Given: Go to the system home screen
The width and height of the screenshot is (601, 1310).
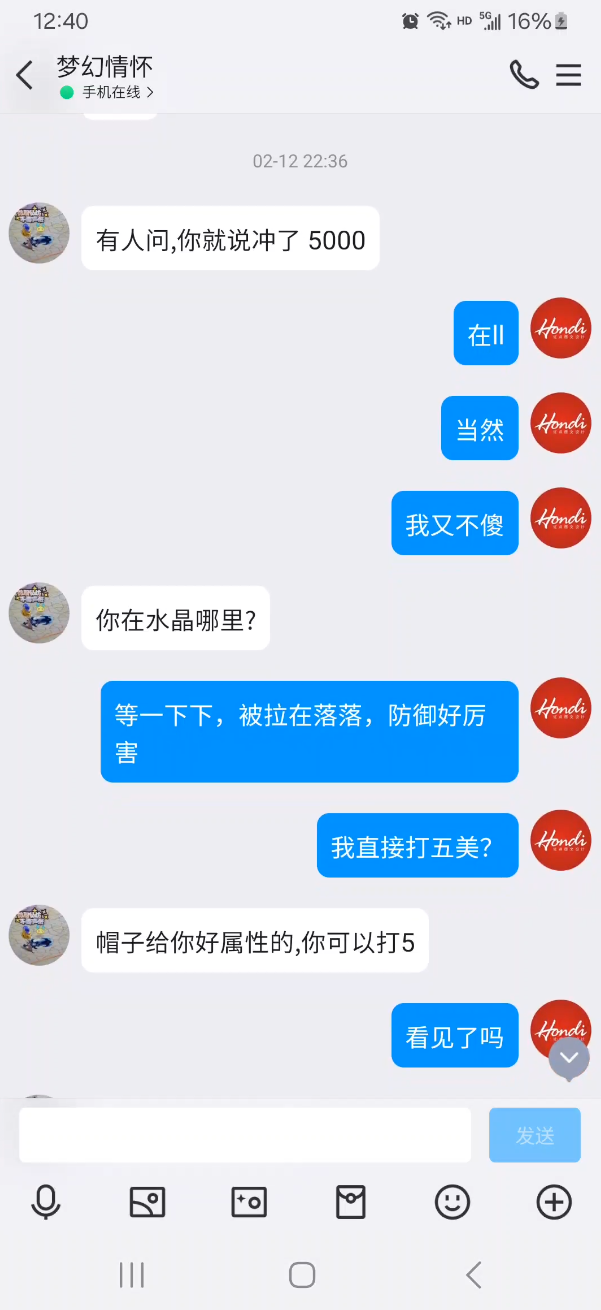Looking at the screenshot, I should coord(301,1274).
